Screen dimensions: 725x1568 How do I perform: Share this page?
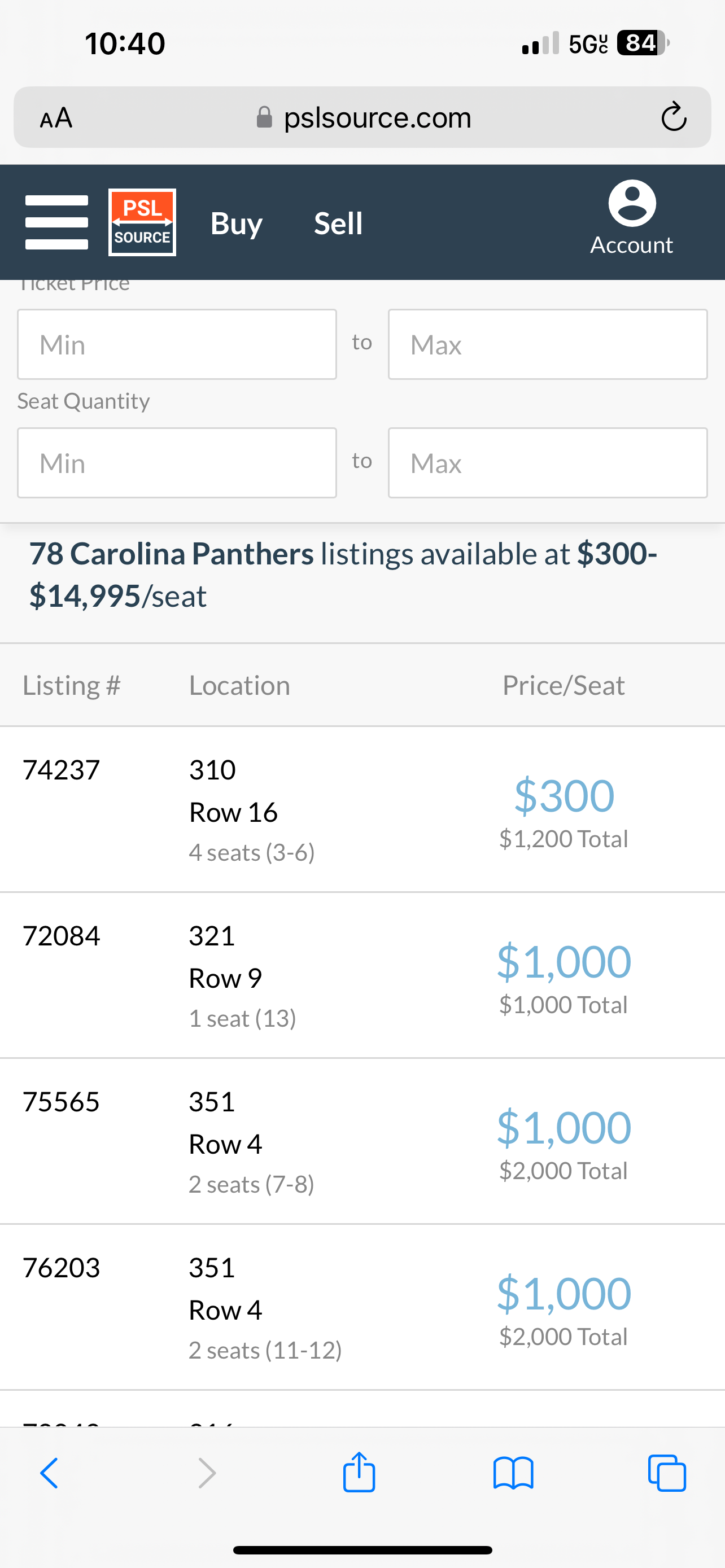tap(359, 1473)
